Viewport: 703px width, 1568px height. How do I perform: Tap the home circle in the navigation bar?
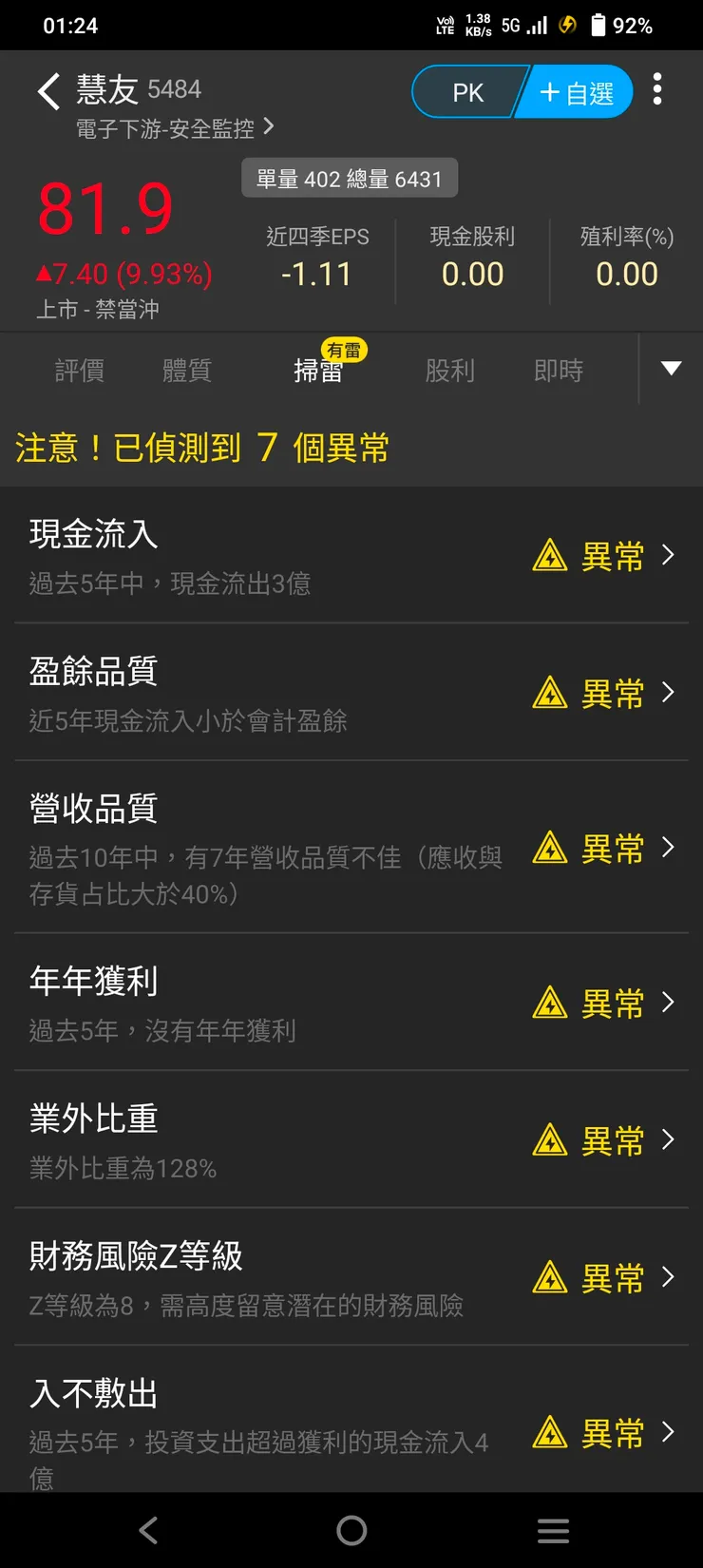pyautogui.click(x=351, y=1530)
